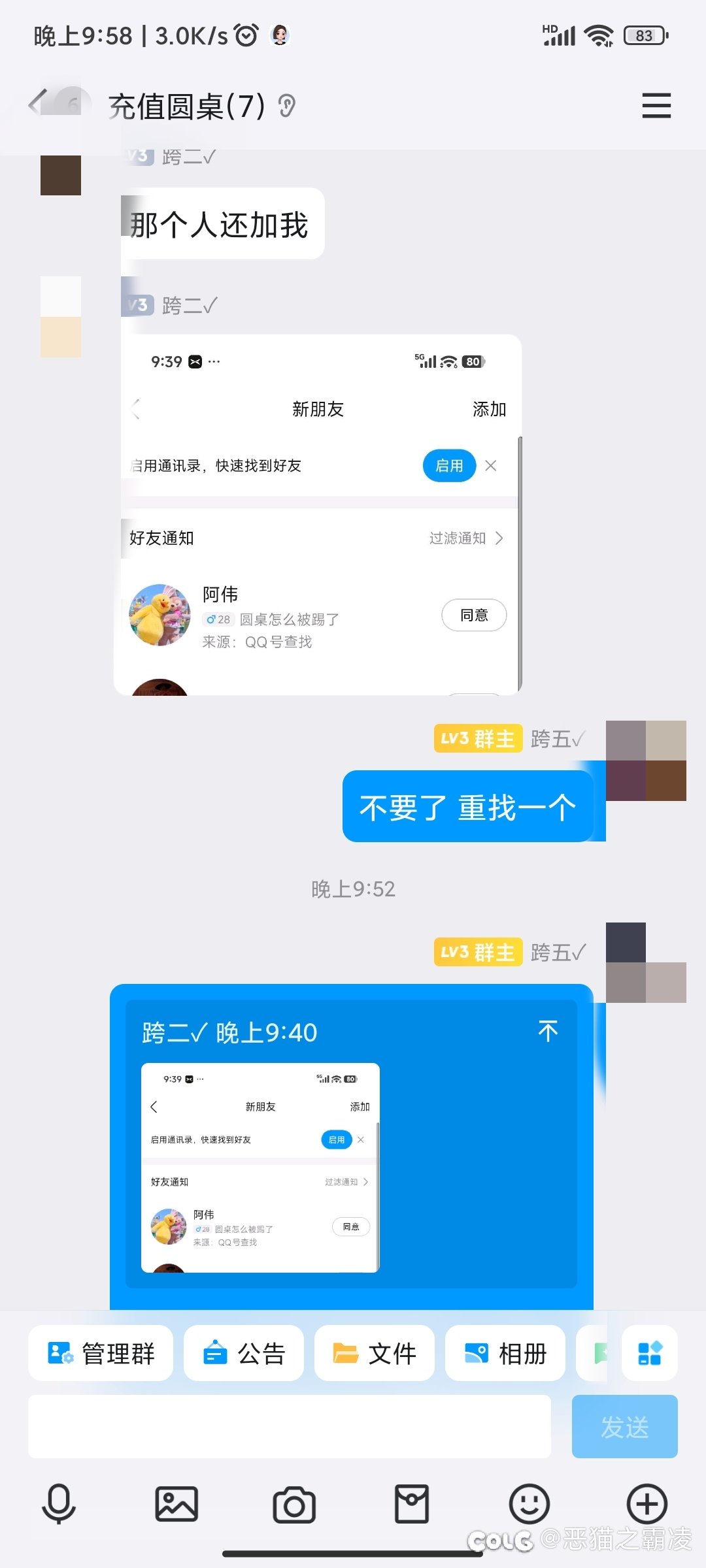Open the image picker icon

pyautogui.click(x=176, y=1504)
